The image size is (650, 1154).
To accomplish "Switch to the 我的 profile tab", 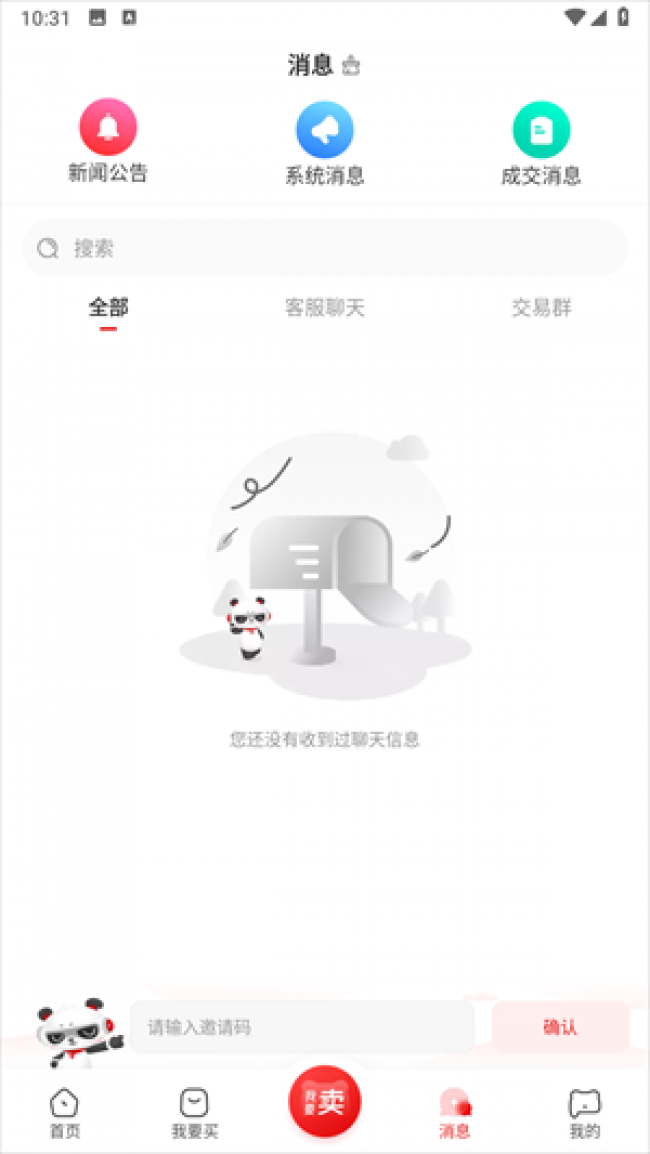I will [585, 1113].
